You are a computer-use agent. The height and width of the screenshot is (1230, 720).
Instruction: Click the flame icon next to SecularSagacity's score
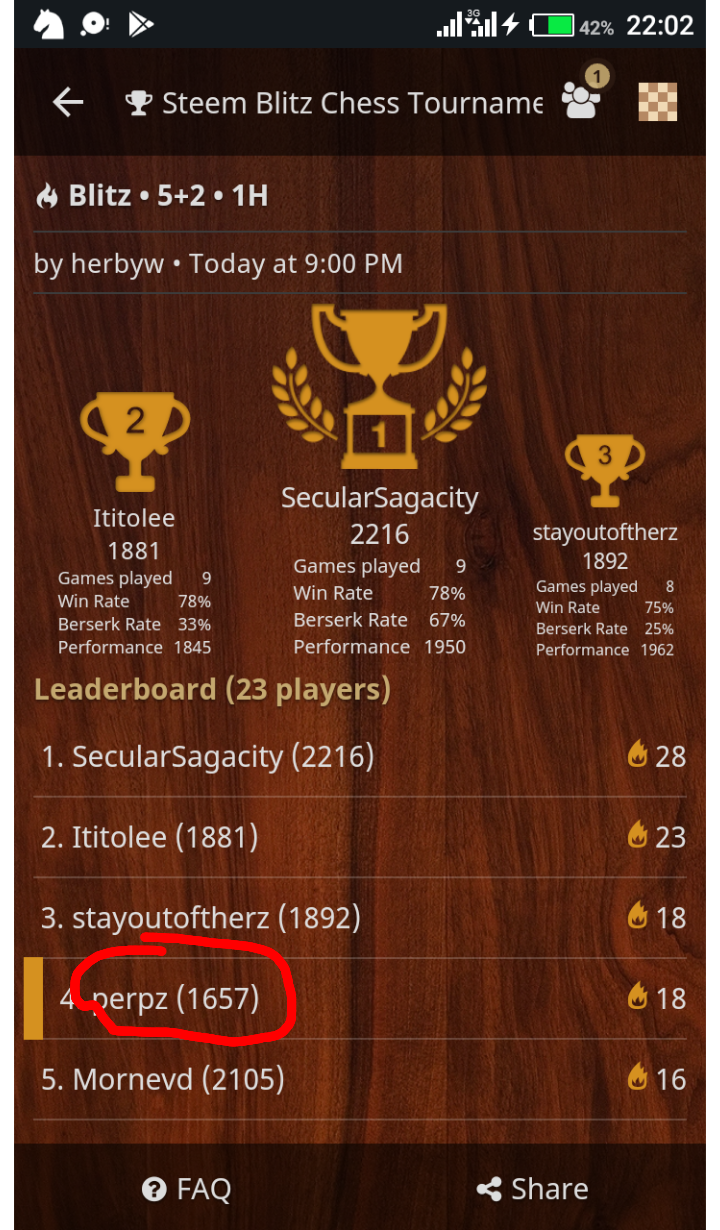pos(638,754)
